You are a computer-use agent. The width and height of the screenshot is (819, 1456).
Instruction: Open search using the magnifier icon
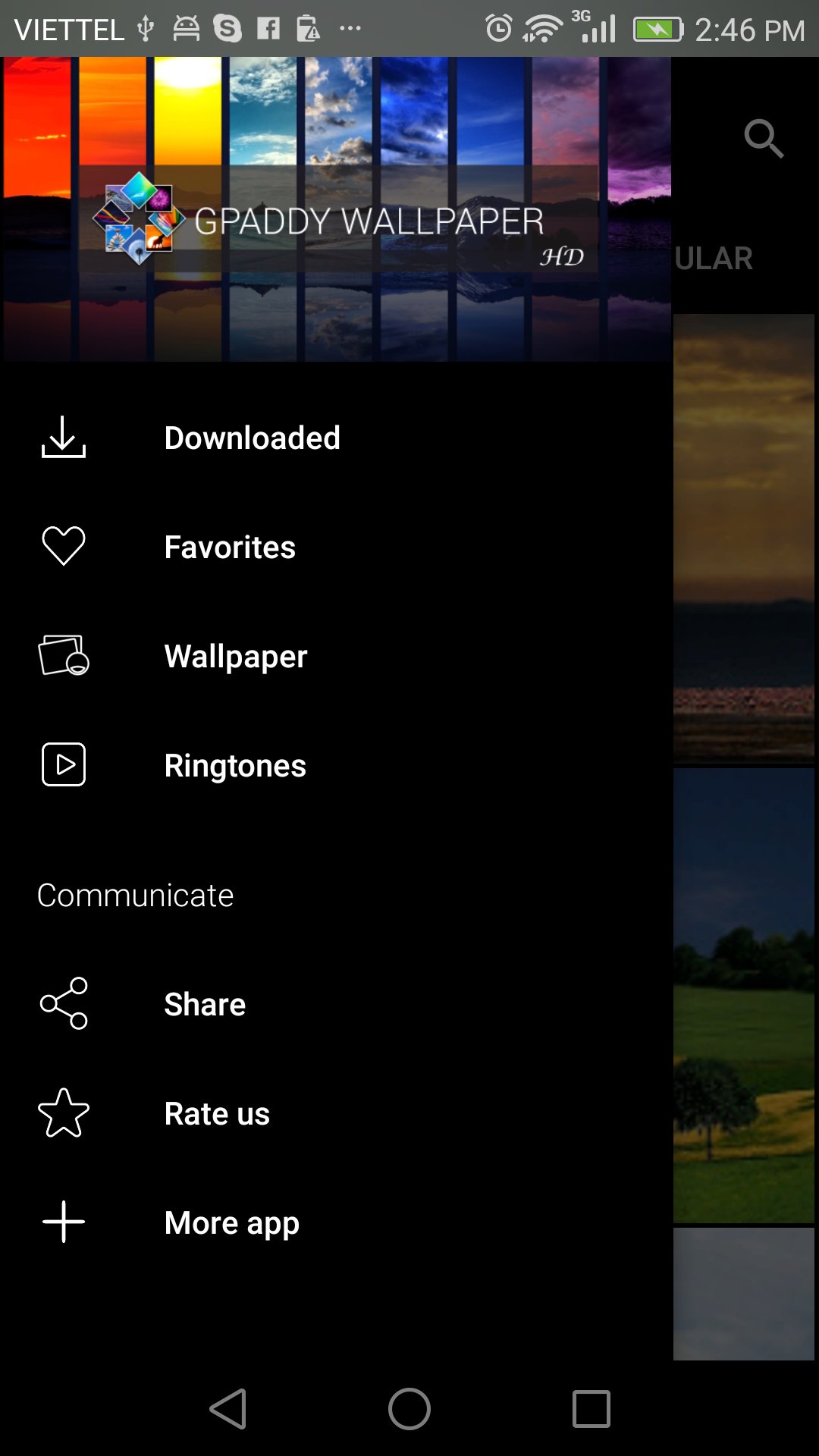coord(764,139)
